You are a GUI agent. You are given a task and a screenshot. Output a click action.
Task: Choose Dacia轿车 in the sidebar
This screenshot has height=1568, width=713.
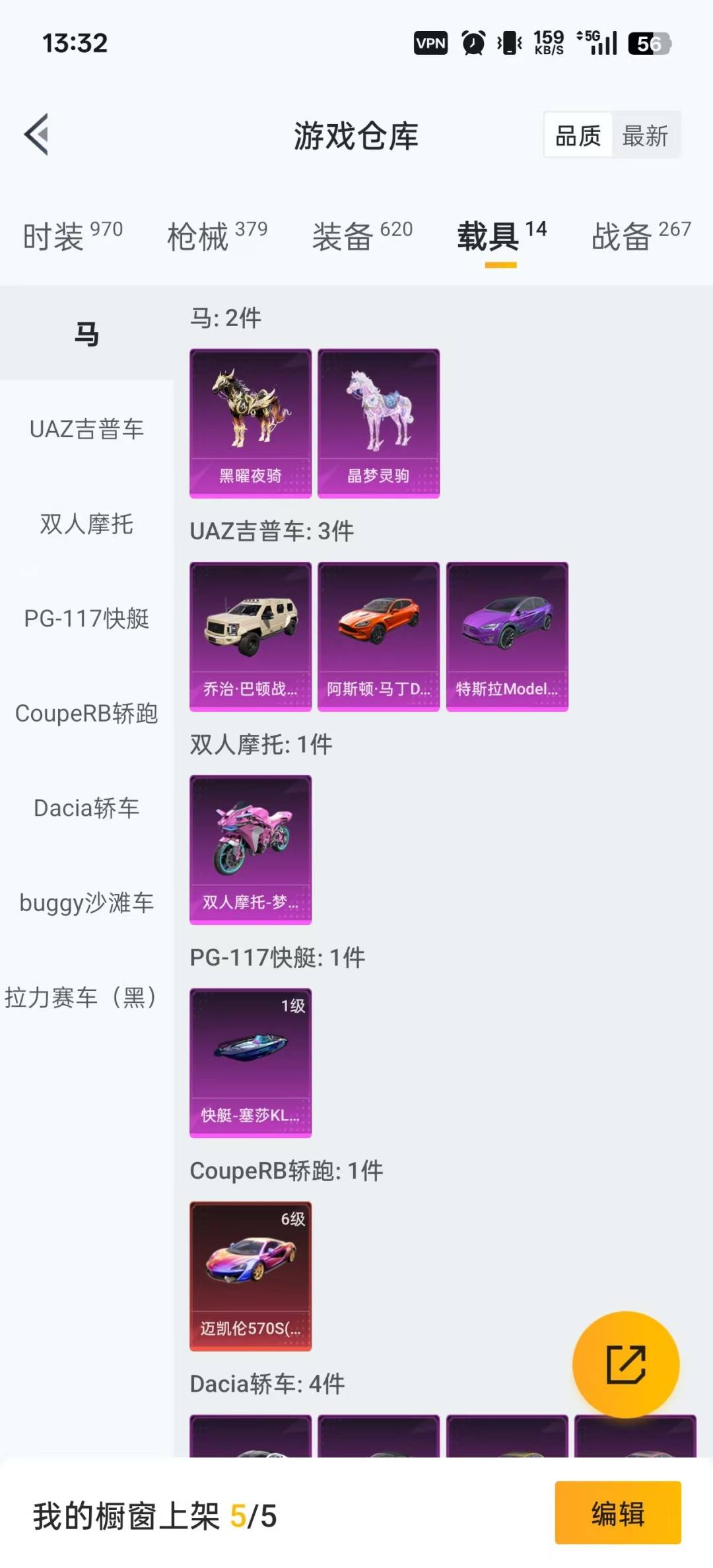click(86, 808)
